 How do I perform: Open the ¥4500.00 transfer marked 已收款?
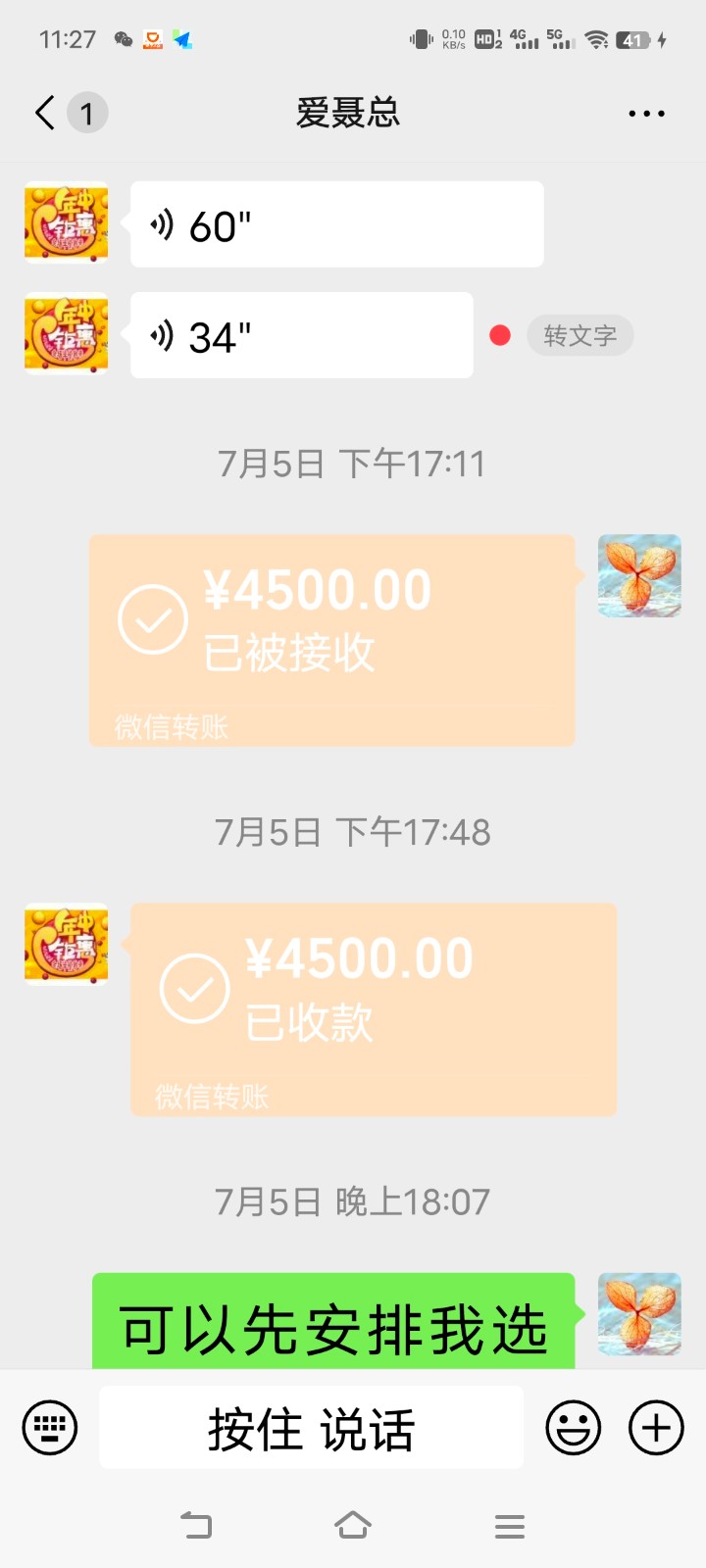click(x=373, y=1008)
